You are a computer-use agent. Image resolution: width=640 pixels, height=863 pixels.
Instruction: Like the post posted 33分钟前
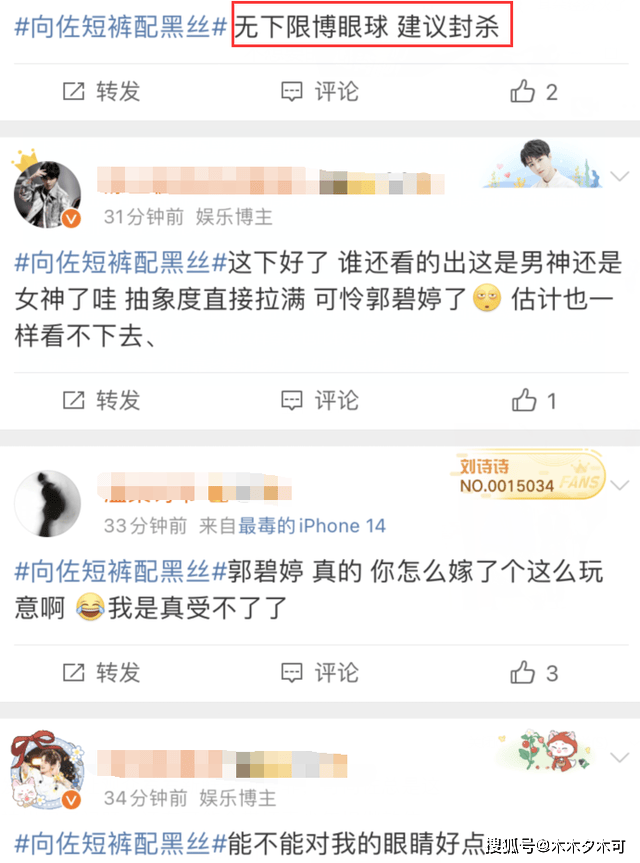(534, 672)
